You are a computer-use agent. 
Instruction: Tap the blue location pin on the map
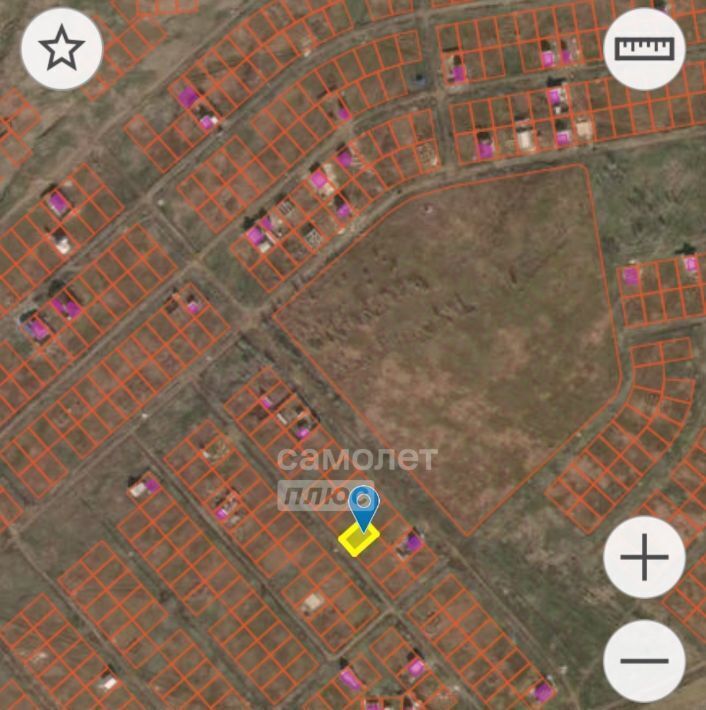click(364, 505)
